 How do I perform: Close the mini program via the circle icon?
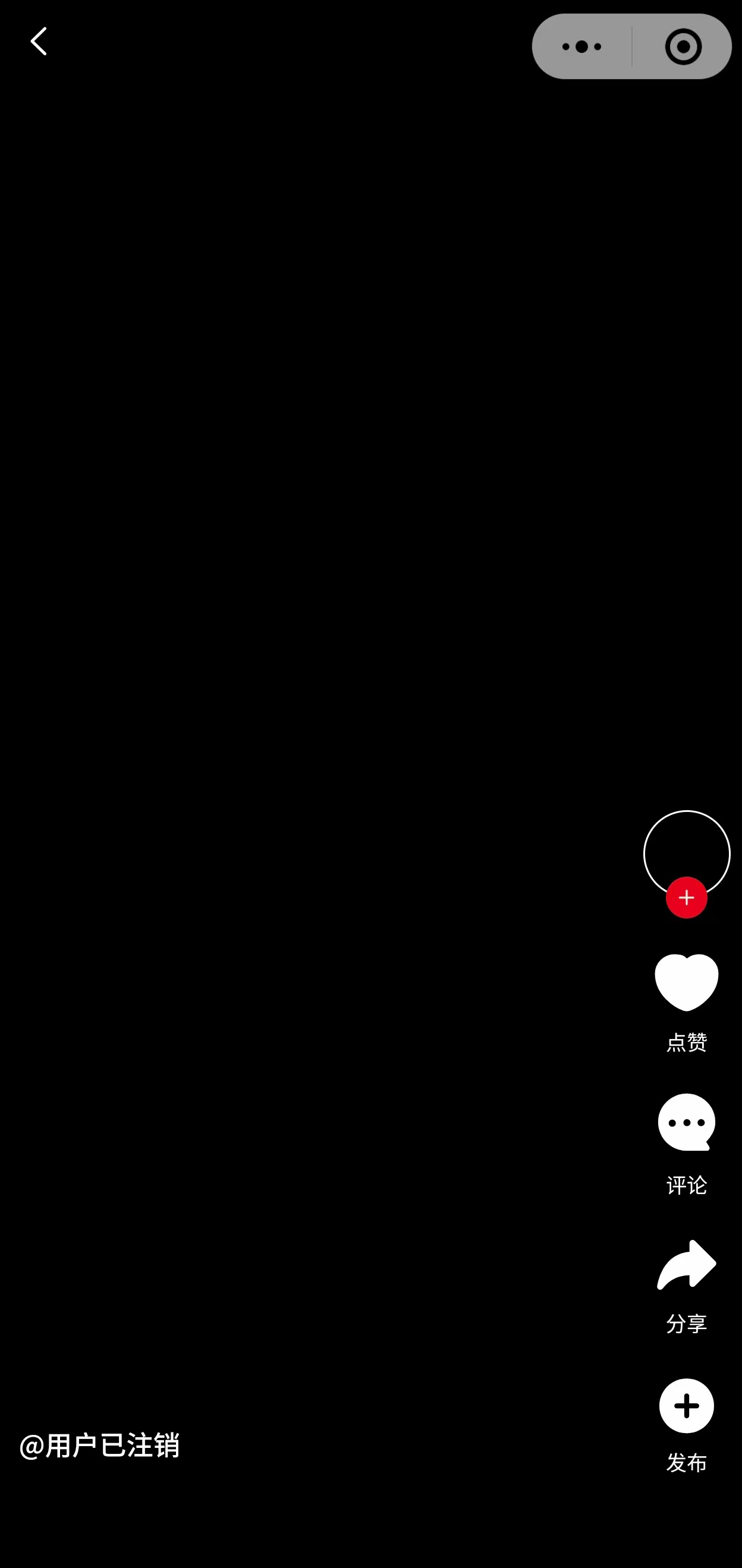(683, 47)
